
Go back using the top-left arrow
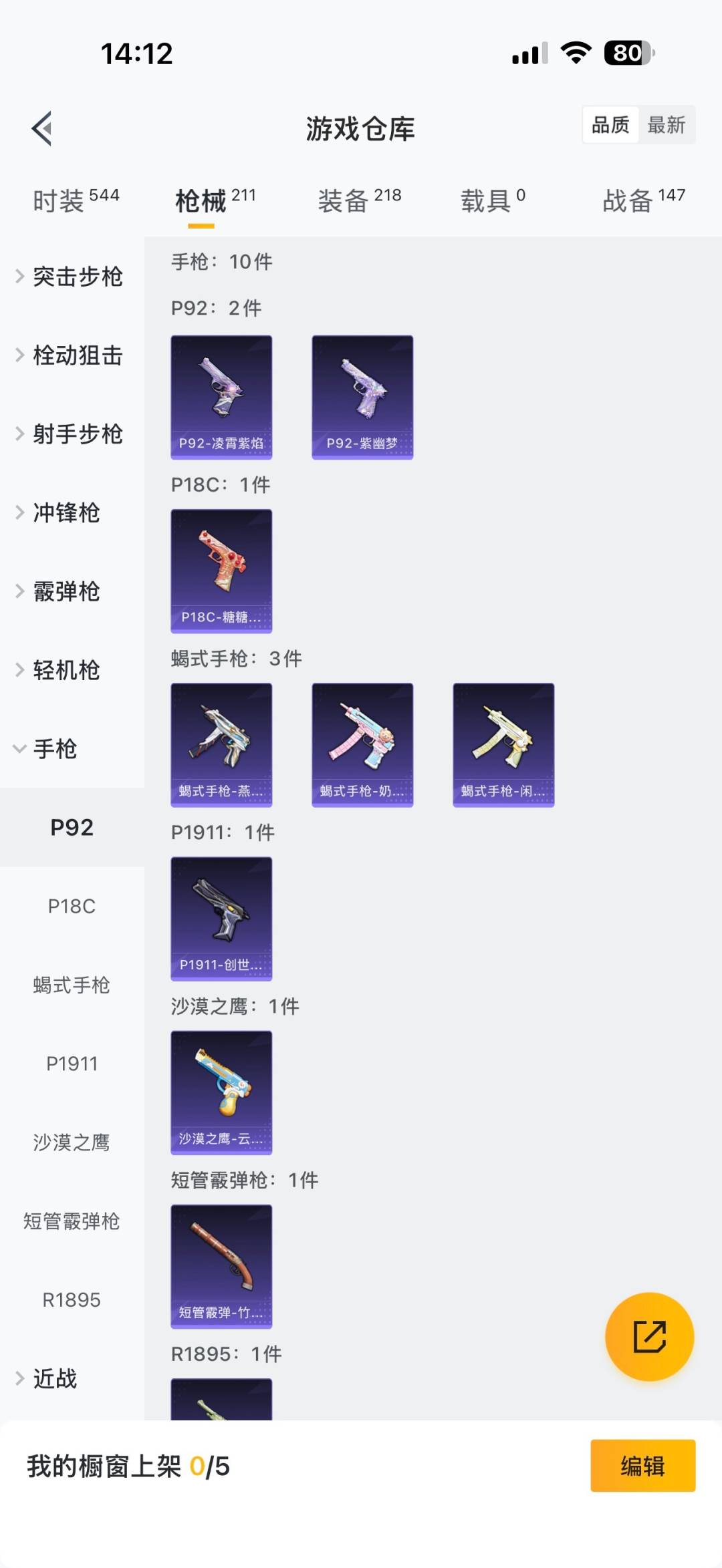(41, 128)
